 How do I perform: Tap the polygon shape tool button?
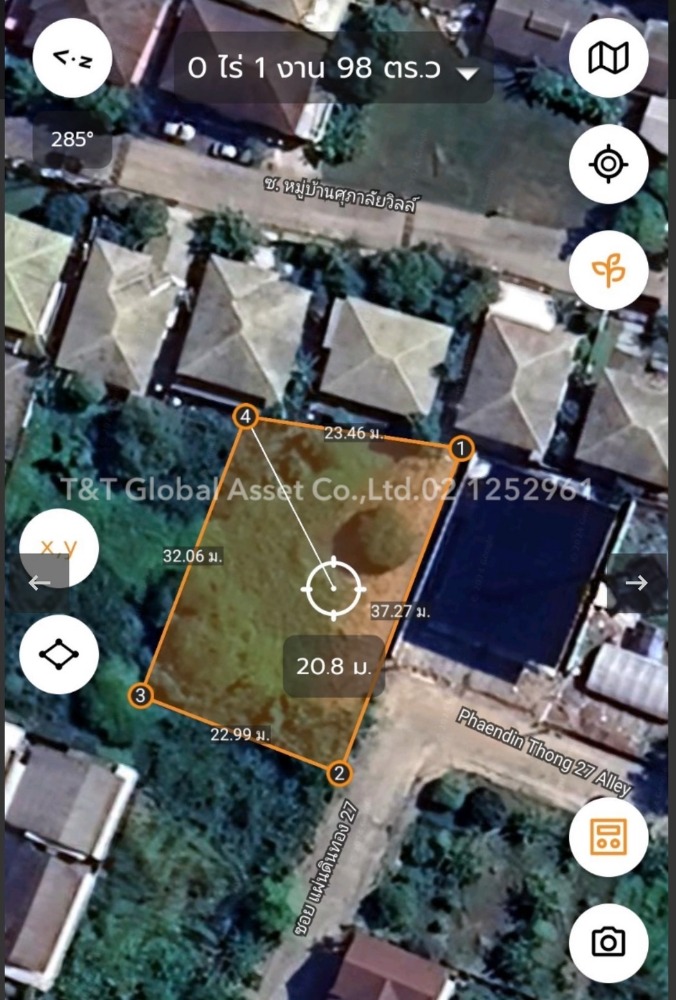[59, 654]
